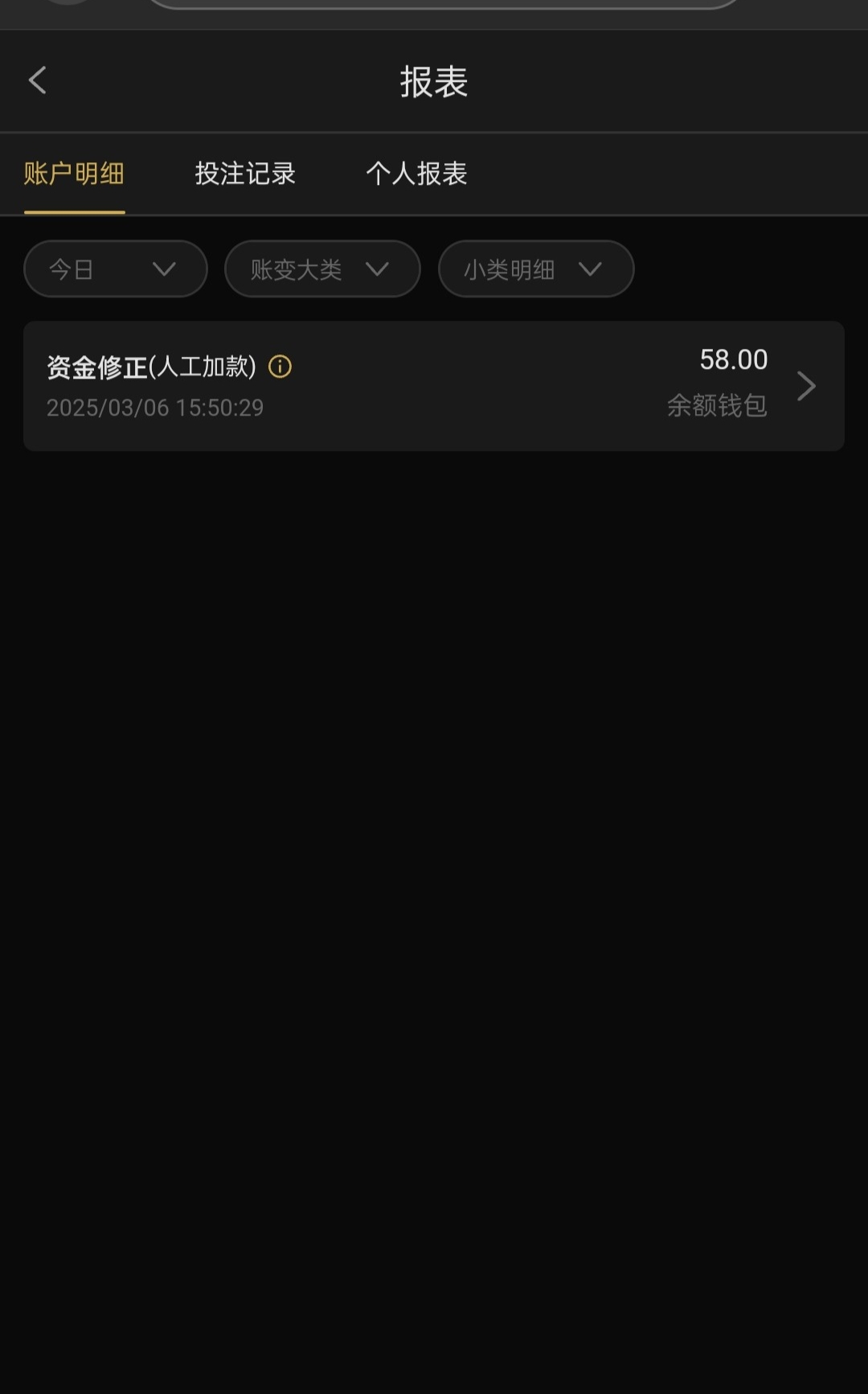Switch to the 个人报表 tab
Image resolution: width=868 pixels, height=1394 pixels.
click(417, 174)
